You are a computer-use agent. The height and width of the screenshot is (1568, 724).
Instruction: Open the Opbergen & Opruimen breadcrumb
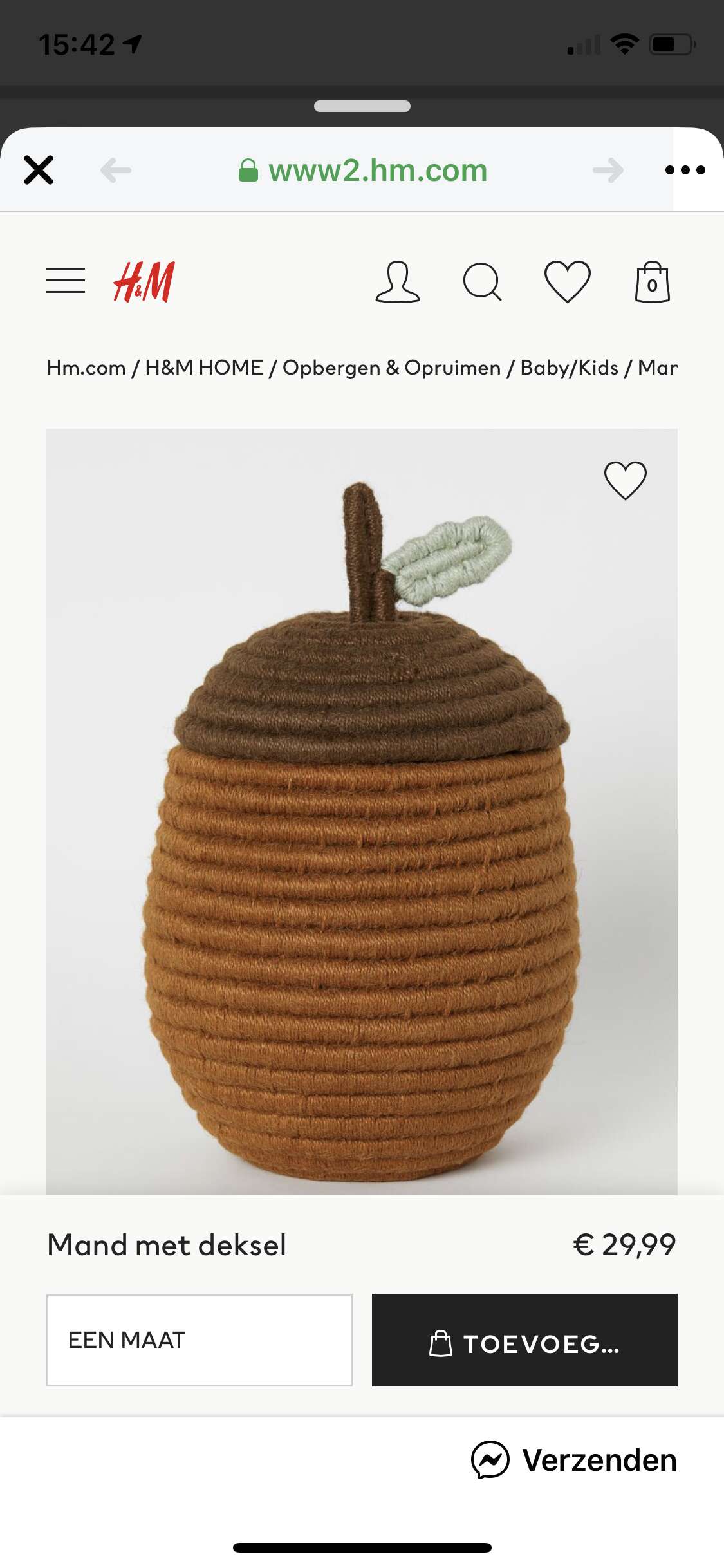[x=391, y=368]
